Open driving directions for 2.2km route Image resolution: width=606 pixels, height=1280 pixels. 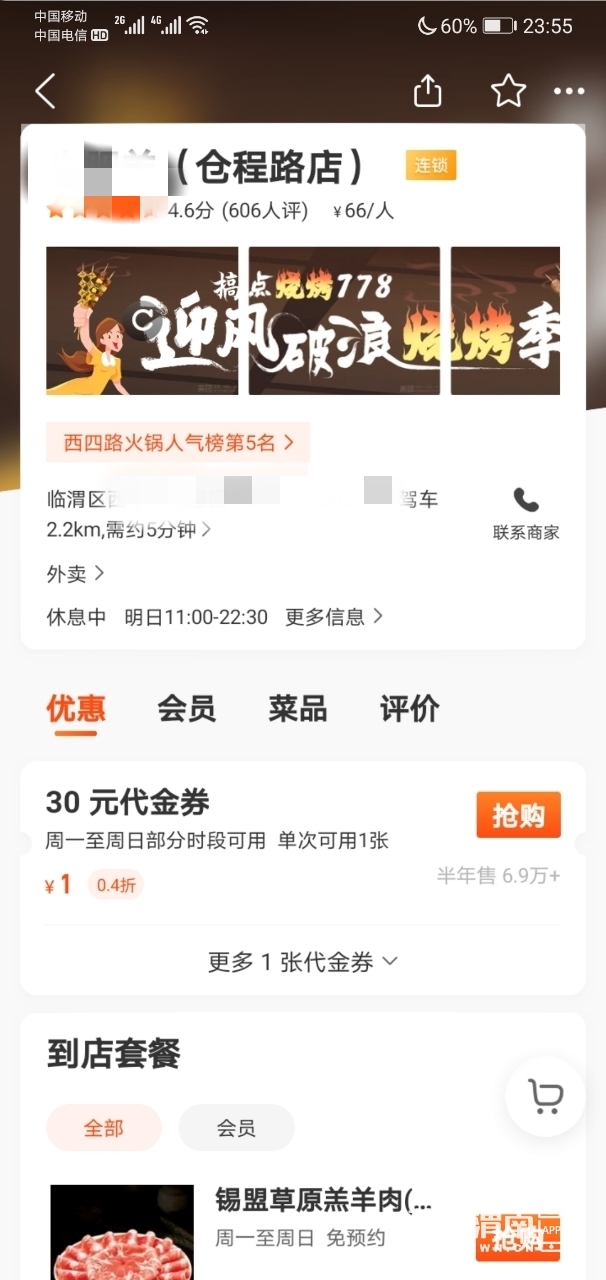point(130,529)
